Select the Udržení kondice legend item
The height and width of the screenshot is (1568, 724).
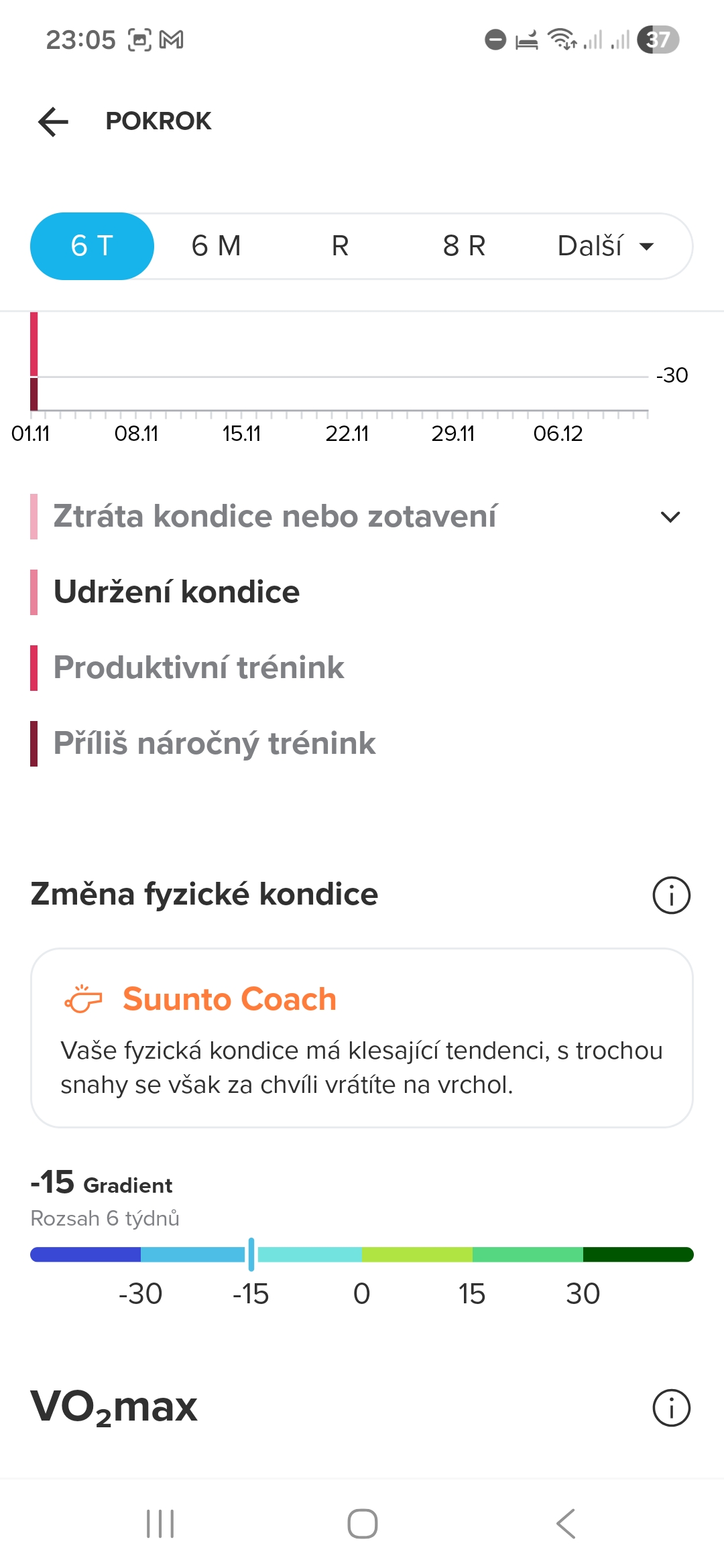(176, 592)
